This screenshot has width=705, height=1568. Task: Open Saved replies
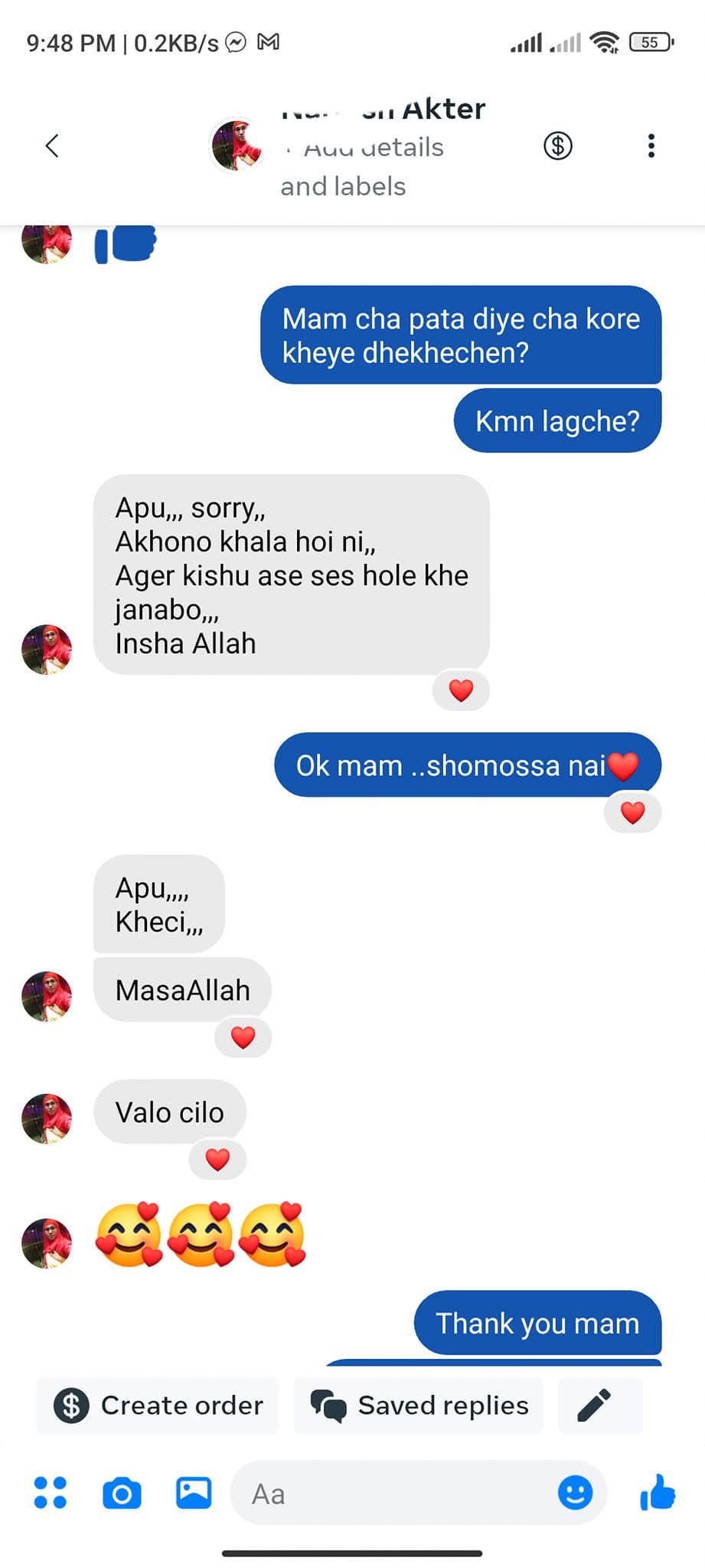click(419, 1406)
